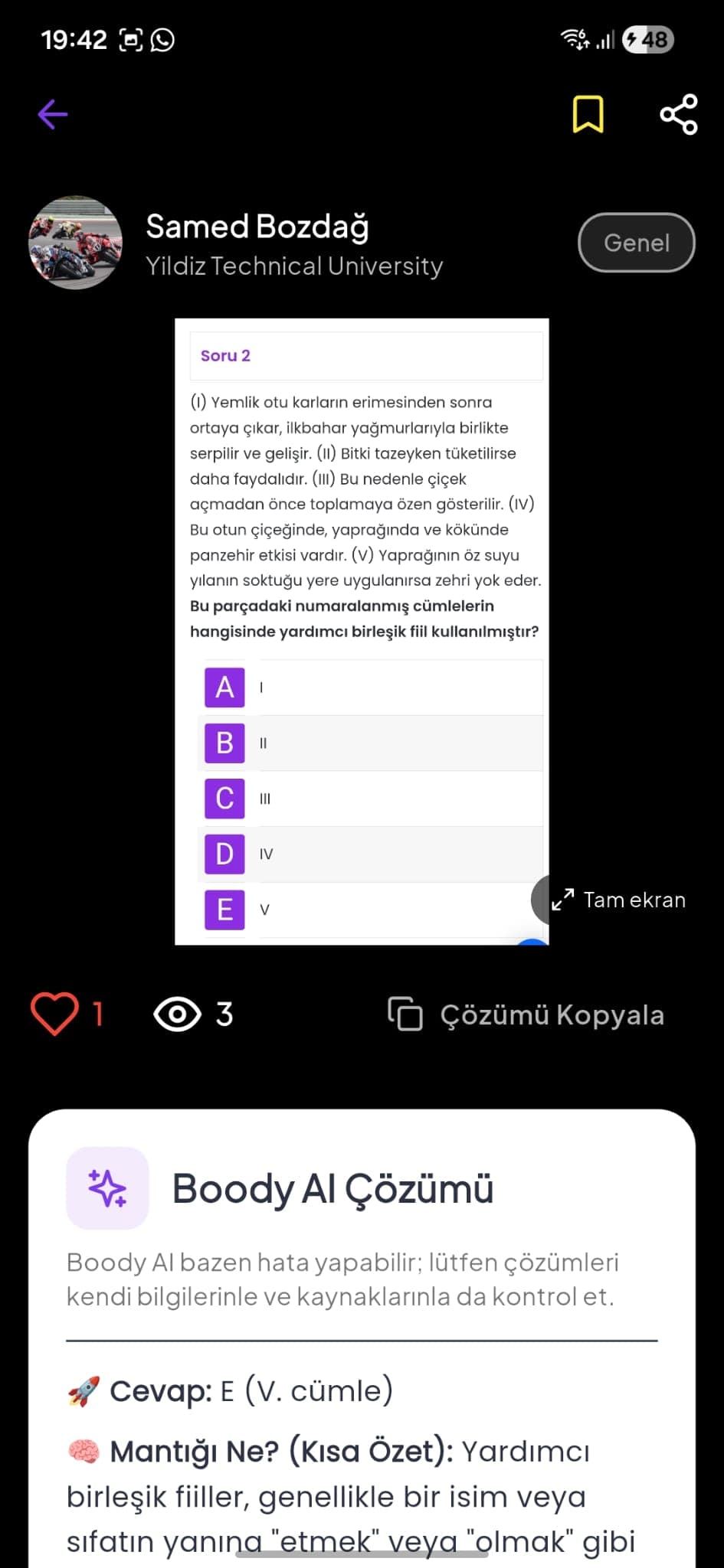Select answer option D
The height and width of the screenshot is (1568, 724).
click(223, 853)
